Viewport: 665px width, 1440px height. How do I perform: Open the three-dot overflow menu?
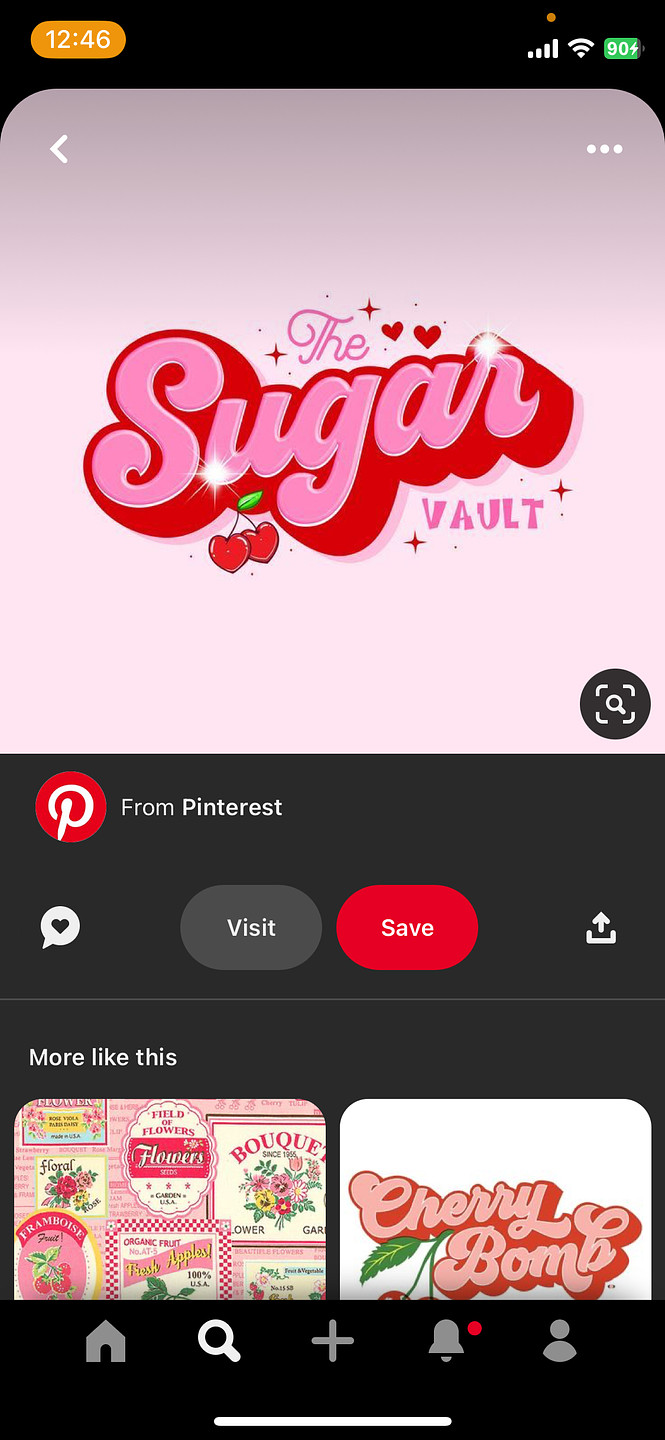[x=604, y=149]
